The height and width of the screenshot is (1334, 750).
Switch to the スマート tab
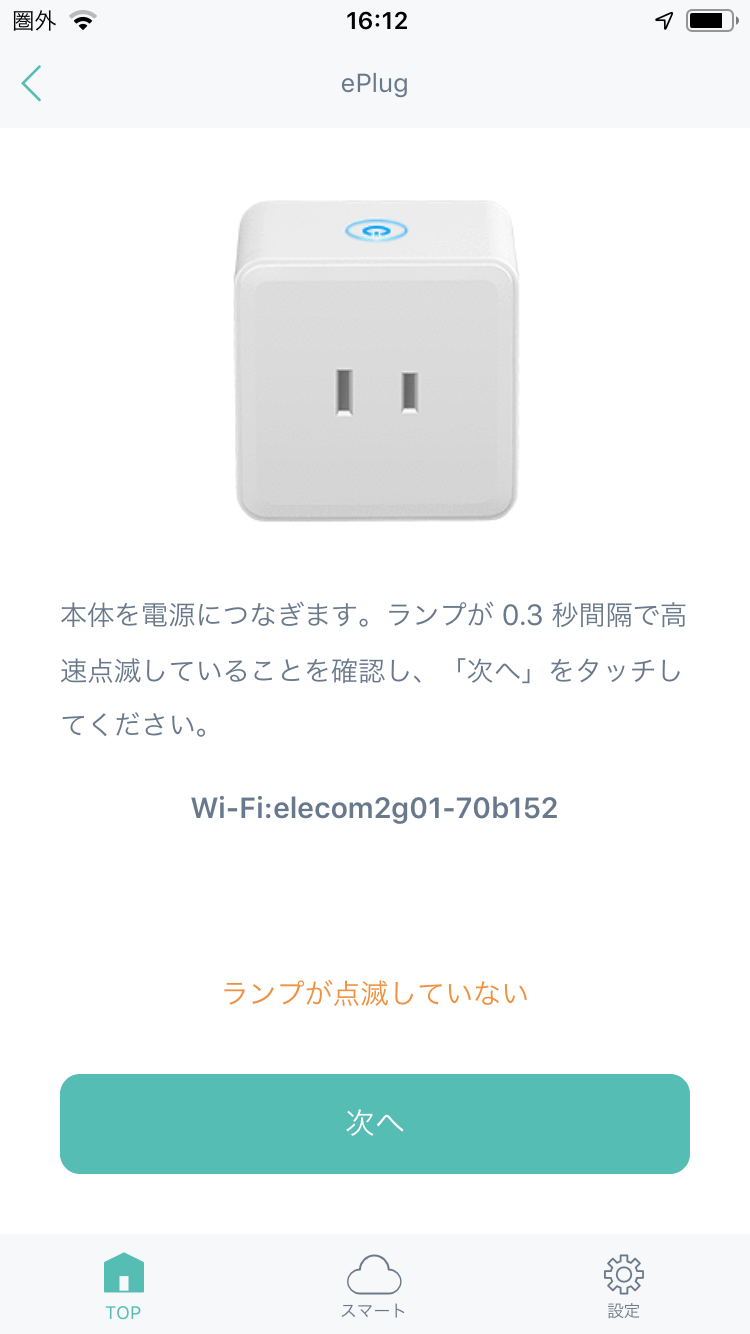click(x=374, y=1285)
